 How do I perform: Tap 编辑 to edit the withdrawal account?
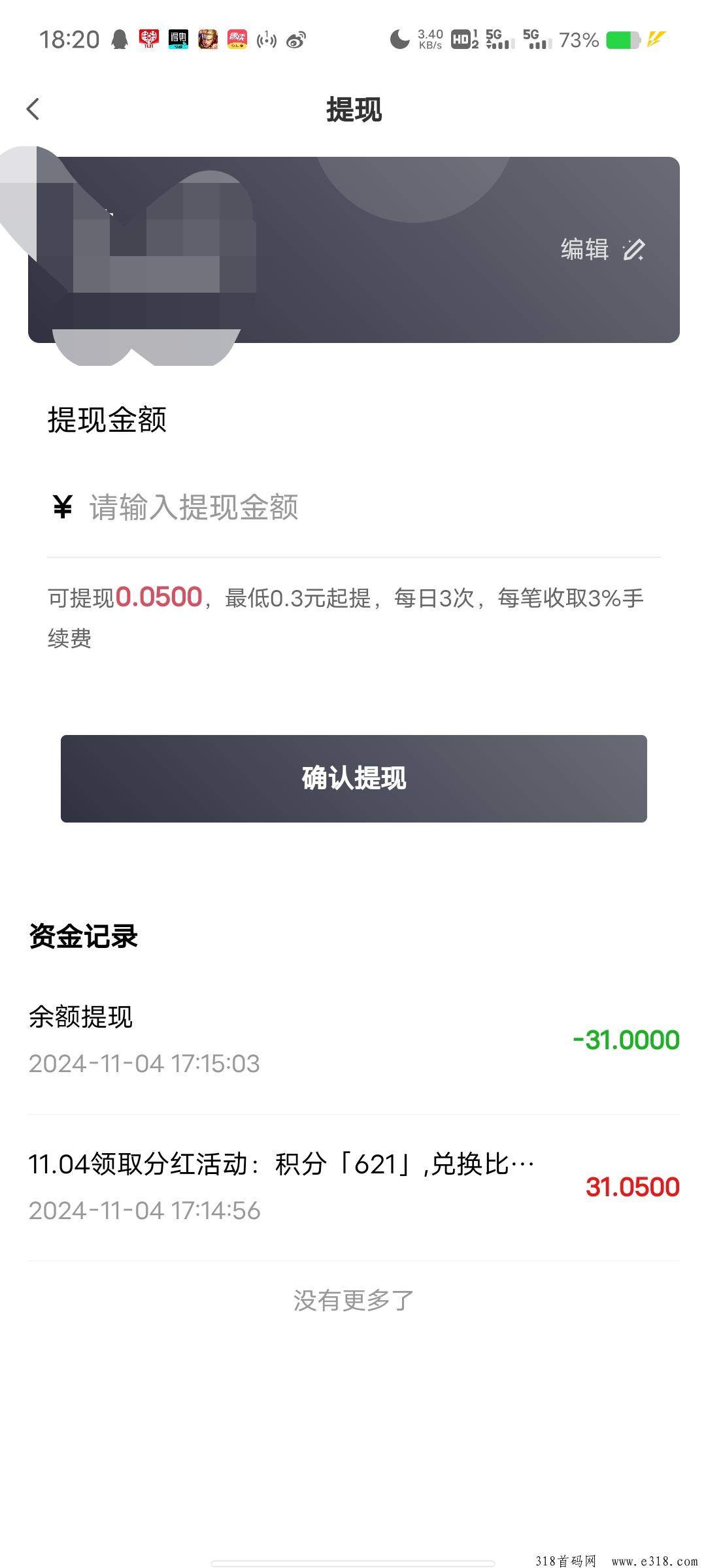[603, 250]
